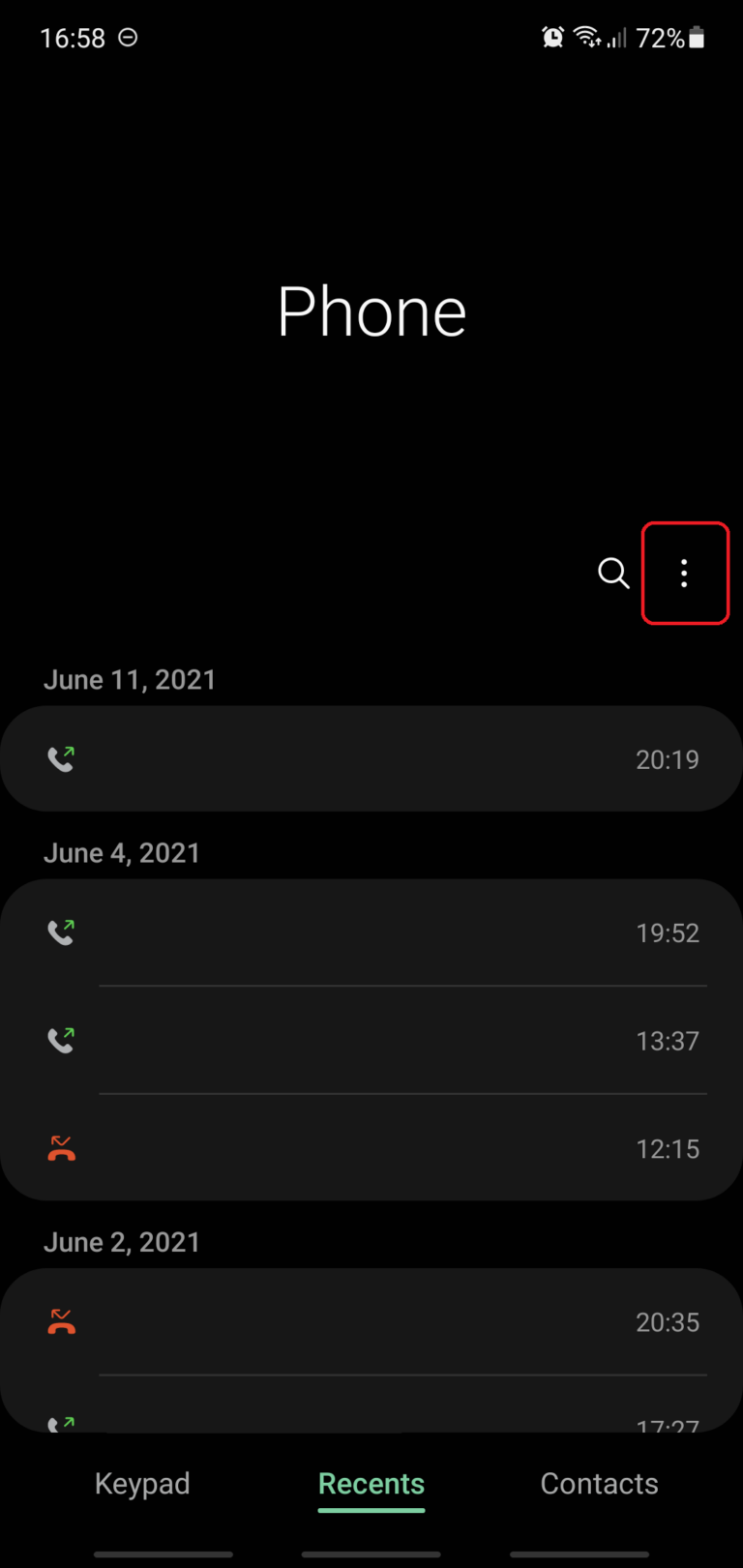The image size is (743, 1568).
Task: Click the do-not-disturb icon near the clock
Action: point(125,38)
